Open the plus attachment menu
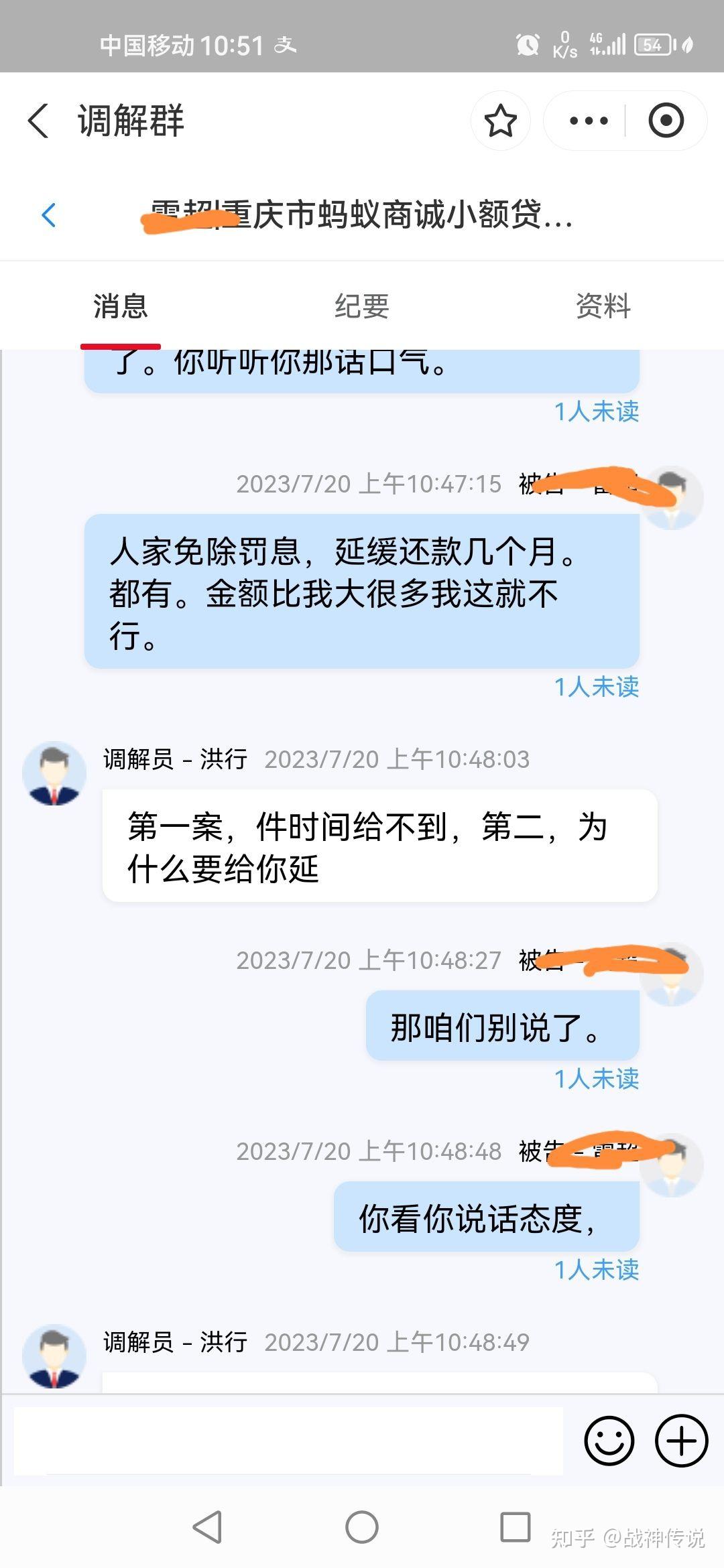Image resolution: width=724 pixels, height=1568 pixels. tap(681, 1440)
